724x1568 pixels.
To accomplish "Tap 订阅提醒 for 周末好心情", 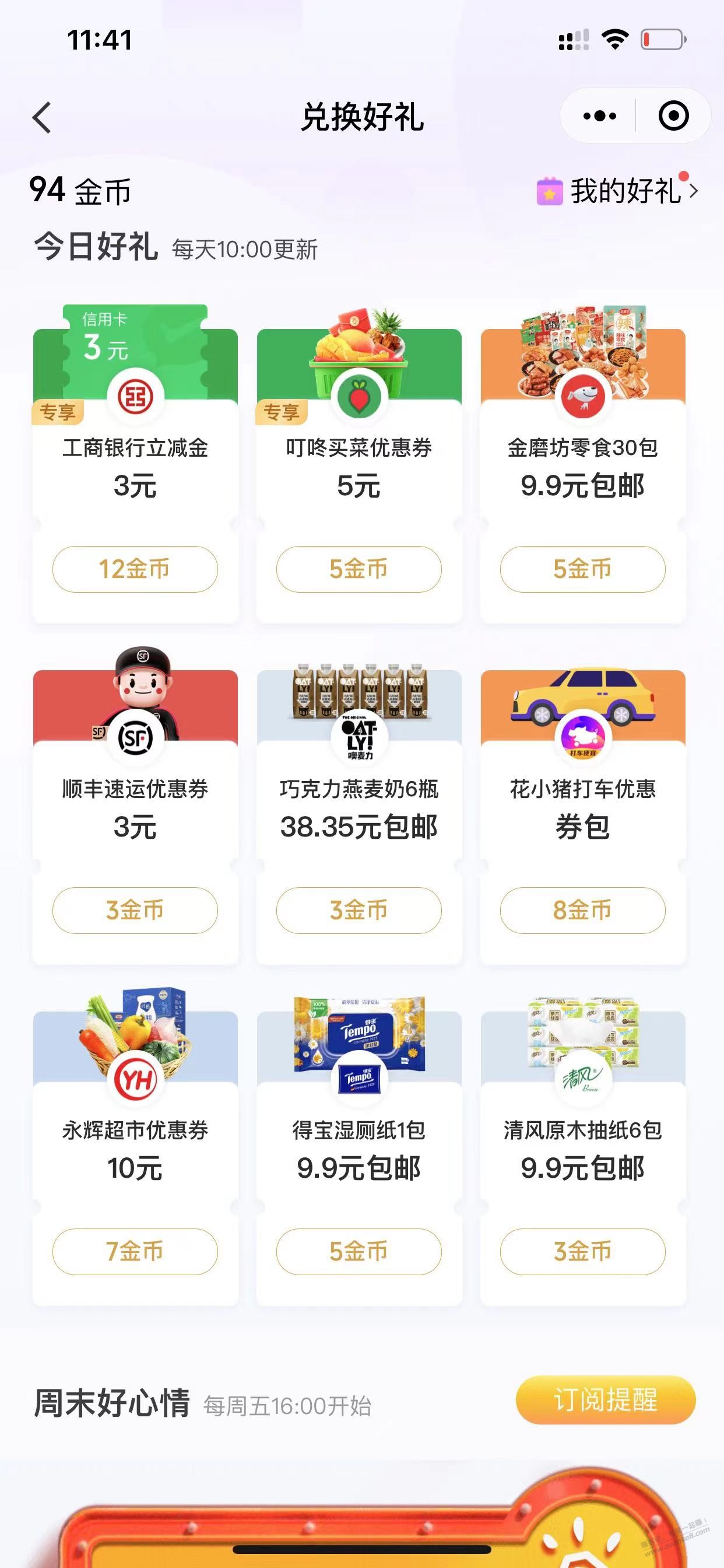I will [605, 1399].
